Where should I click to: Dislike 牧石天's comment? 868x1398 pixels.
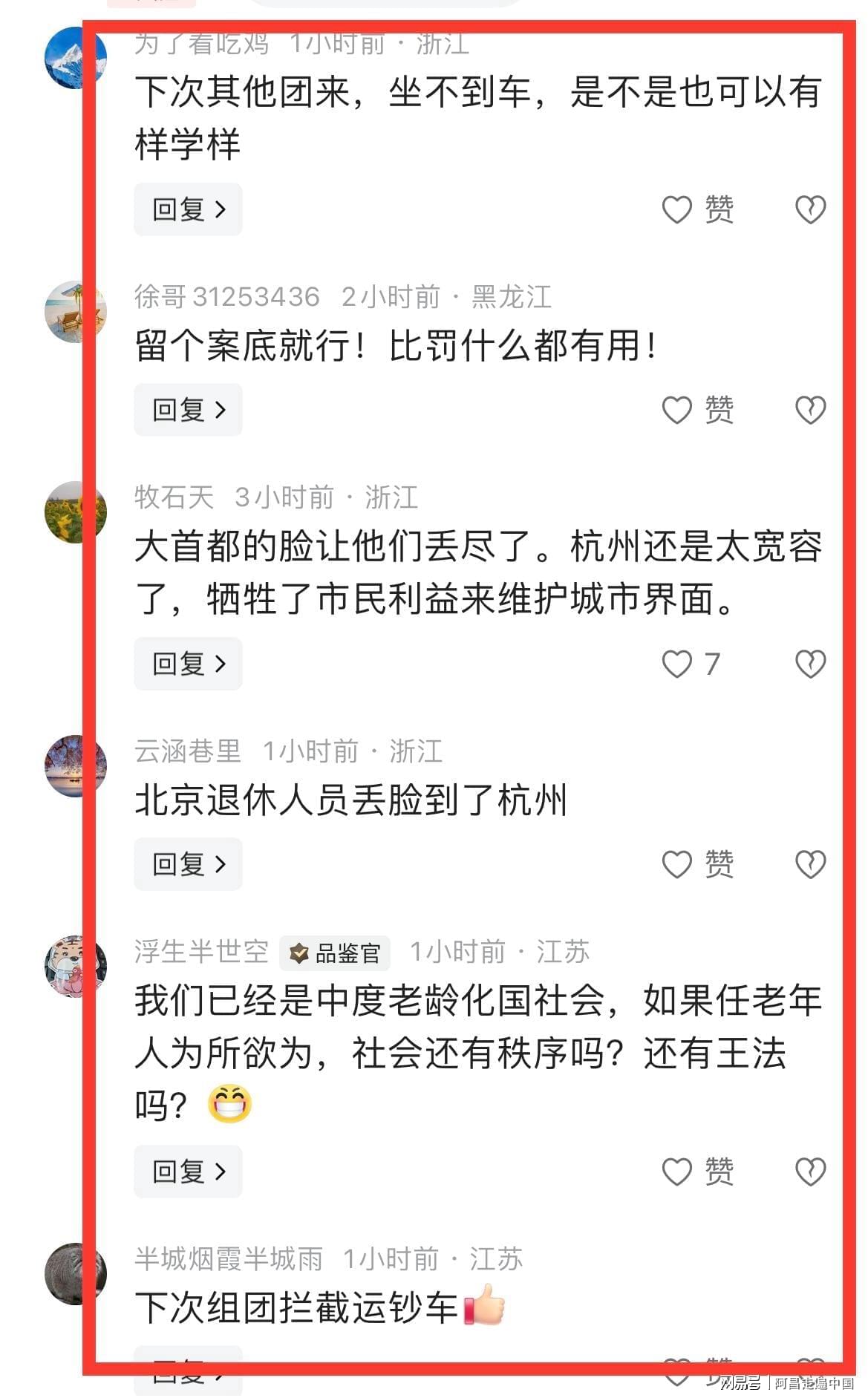[x=810, y=664]
